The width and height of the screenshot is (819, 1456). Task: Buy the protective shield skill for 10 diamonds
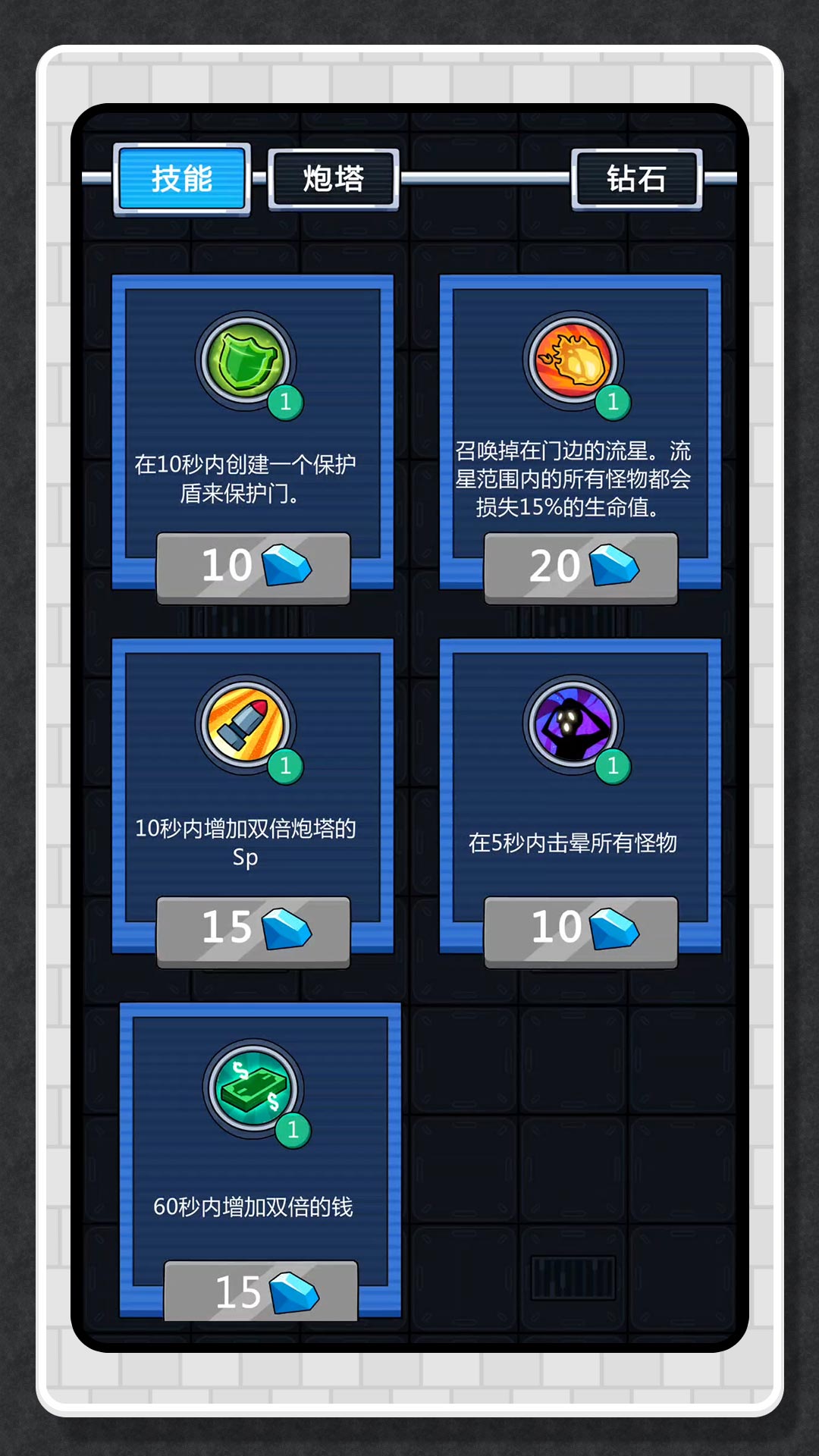click(253, 567)
